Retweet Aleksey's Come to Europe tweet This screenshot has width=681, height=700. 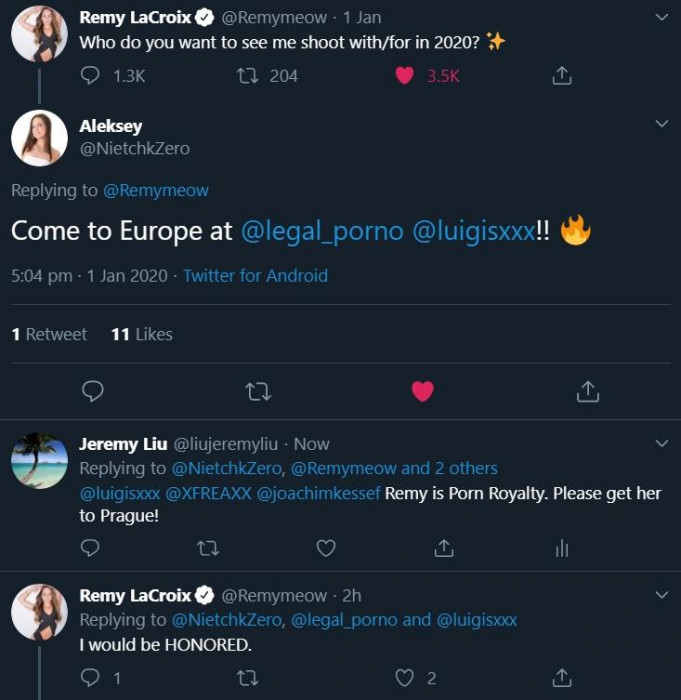258,391
